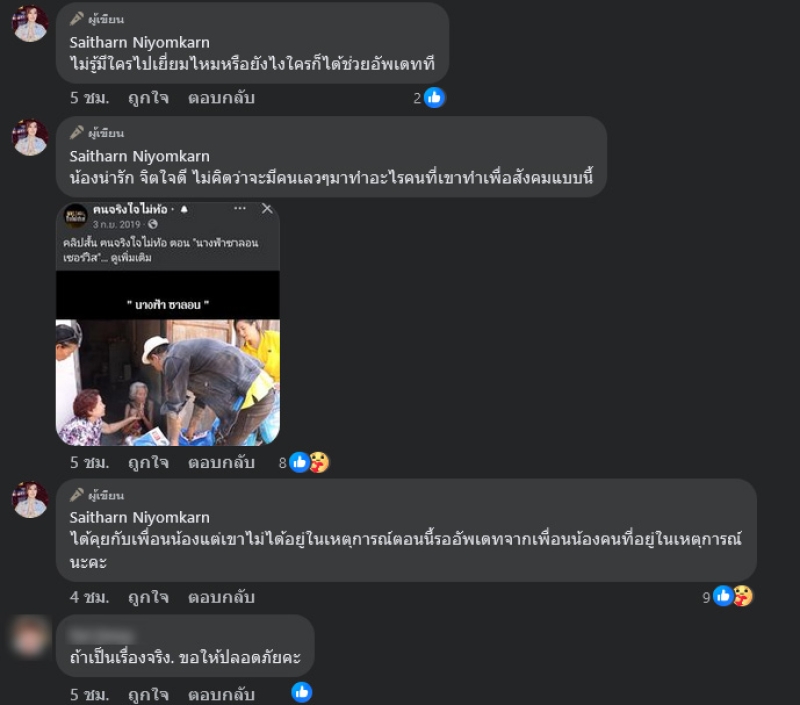Viewport: 800px width, 705px height.
Task: Like the comment "ถ้าเป็นเรื่องจริง ขอให้ปลอดภัยคะ"
Action: pos(148,694)
